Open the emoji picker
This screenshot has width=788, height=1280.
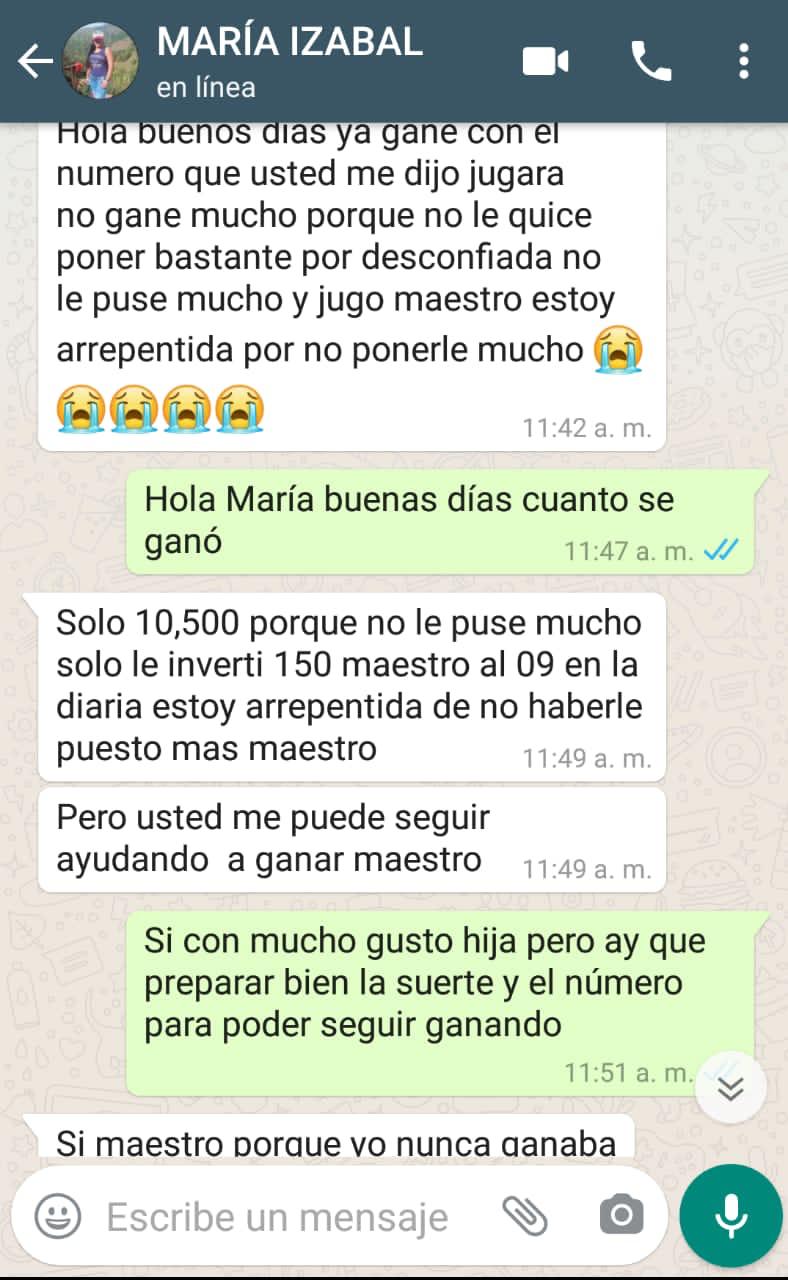(58, 1216)
